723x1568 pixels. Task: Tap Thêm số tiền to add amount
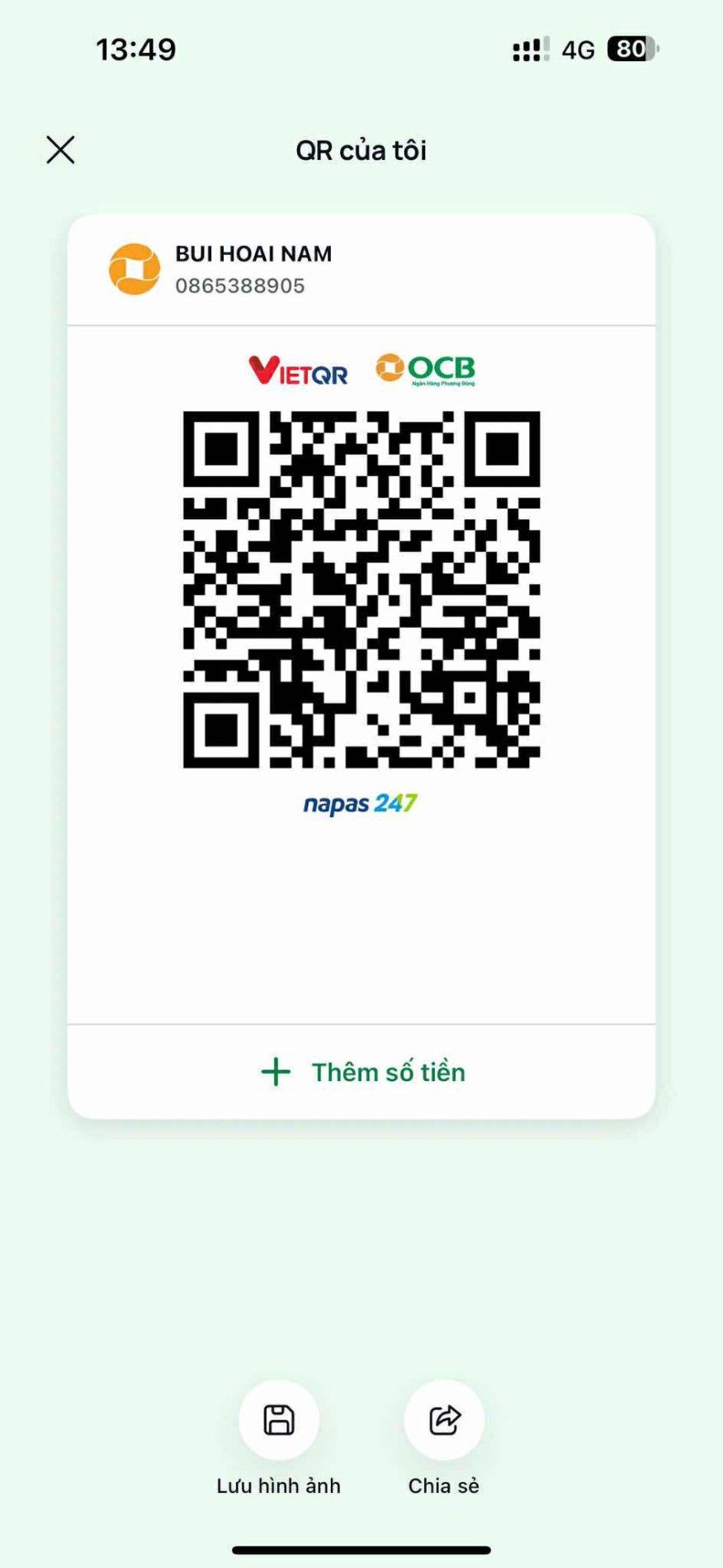point(363,1072)
